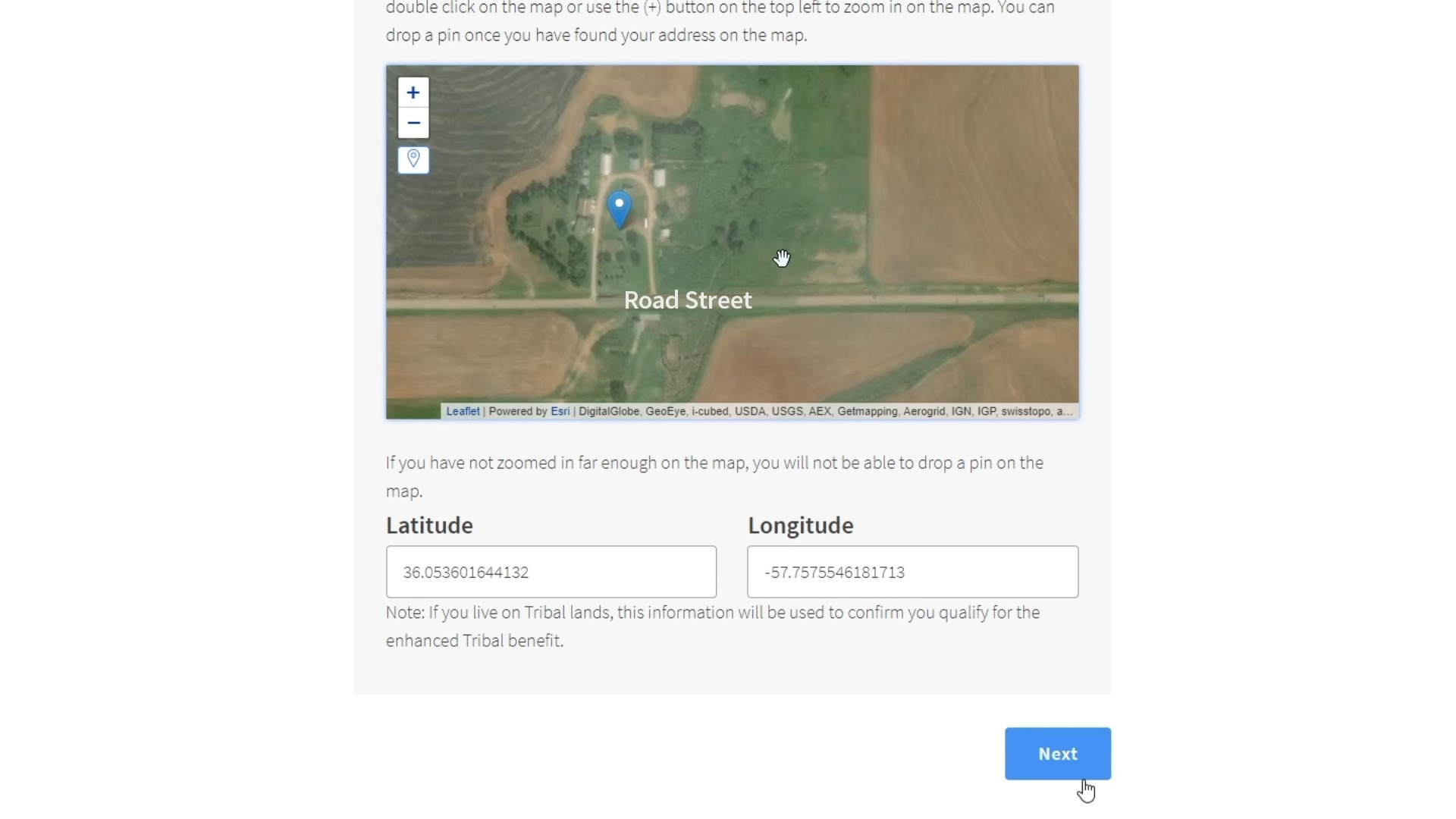Screen dimensions: 1456x819
Task: Zoom out of the map with minus button
Action: coord(413,123)
